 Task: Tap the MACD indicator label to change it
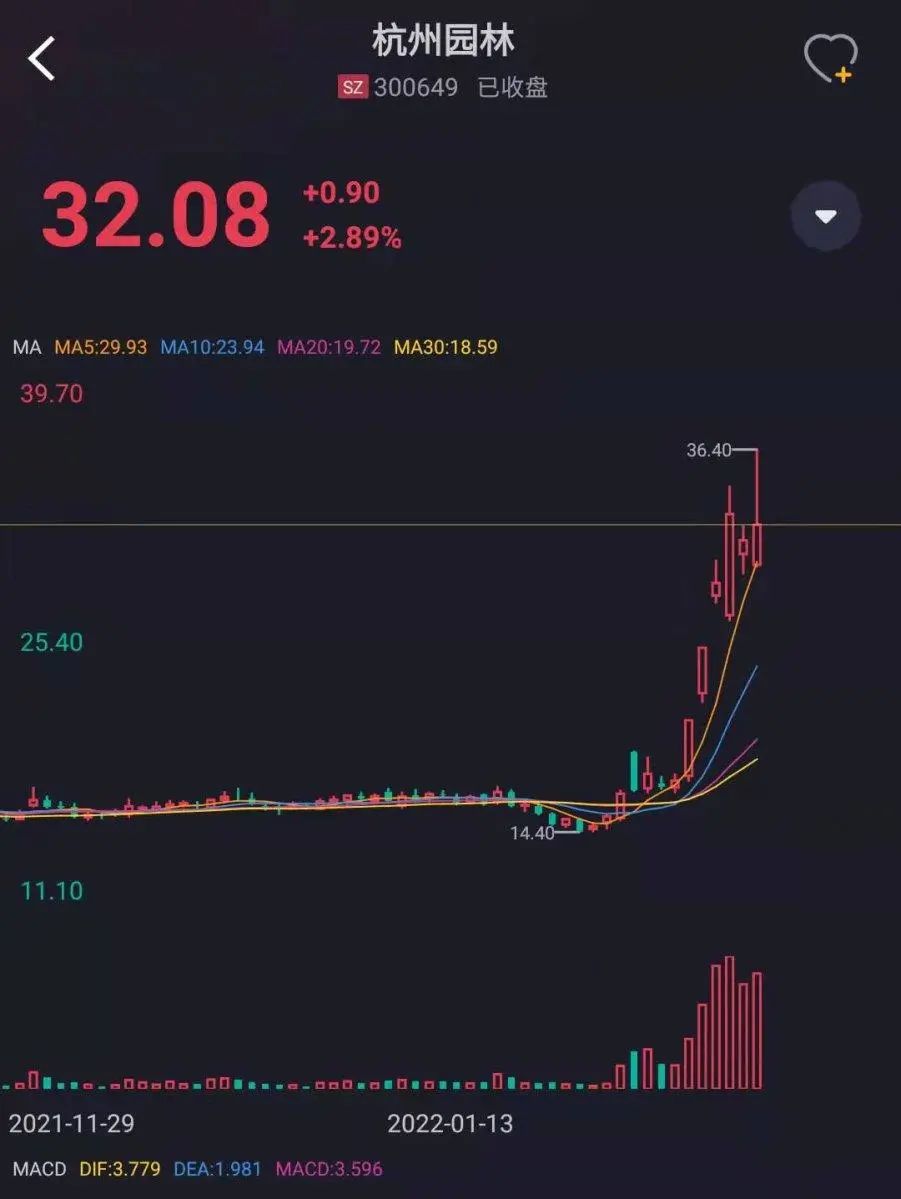40,1168
